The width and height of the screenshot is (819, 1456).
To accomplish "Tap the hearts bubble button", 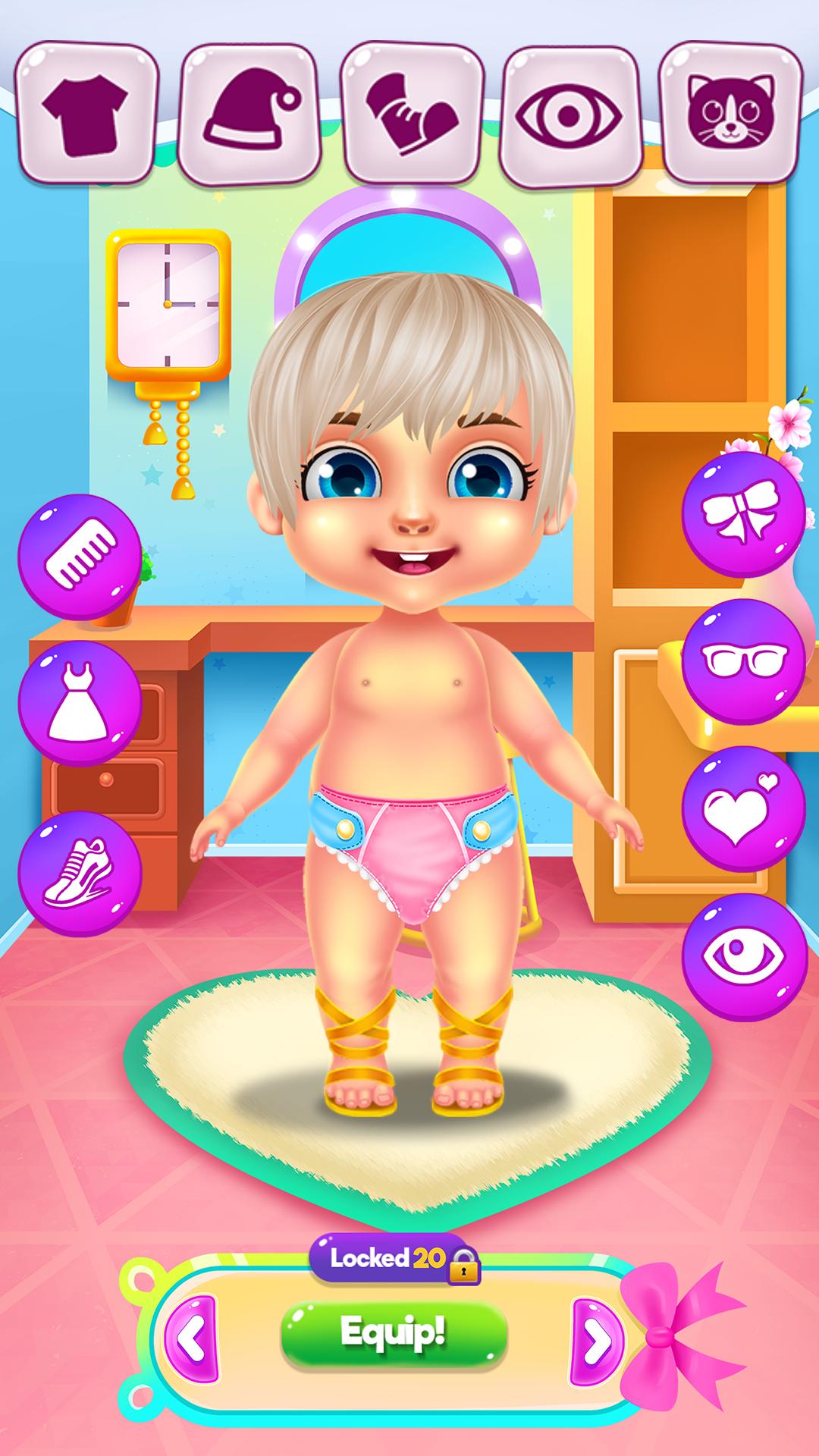I will pos(742,808).
